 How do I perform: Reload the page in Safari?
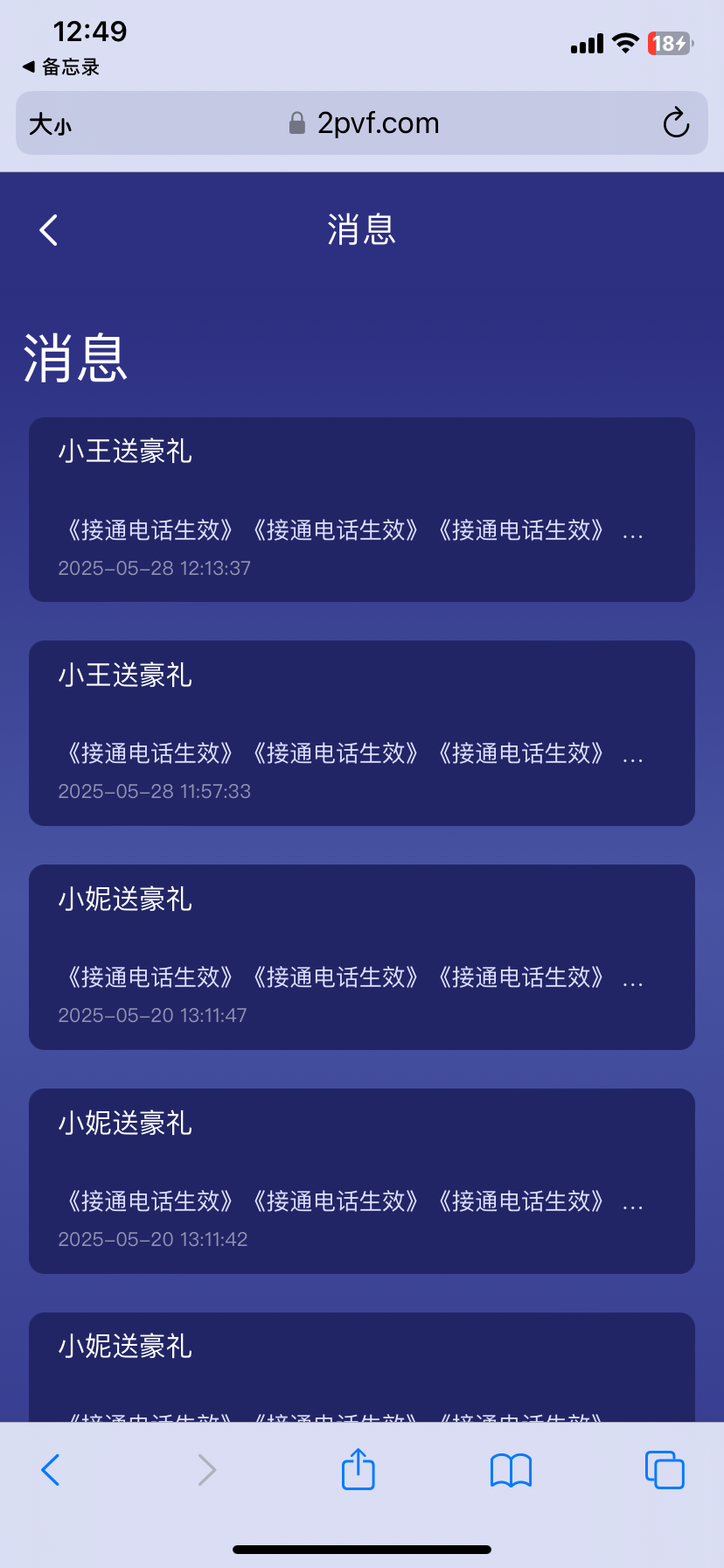(x=675, y=123)
